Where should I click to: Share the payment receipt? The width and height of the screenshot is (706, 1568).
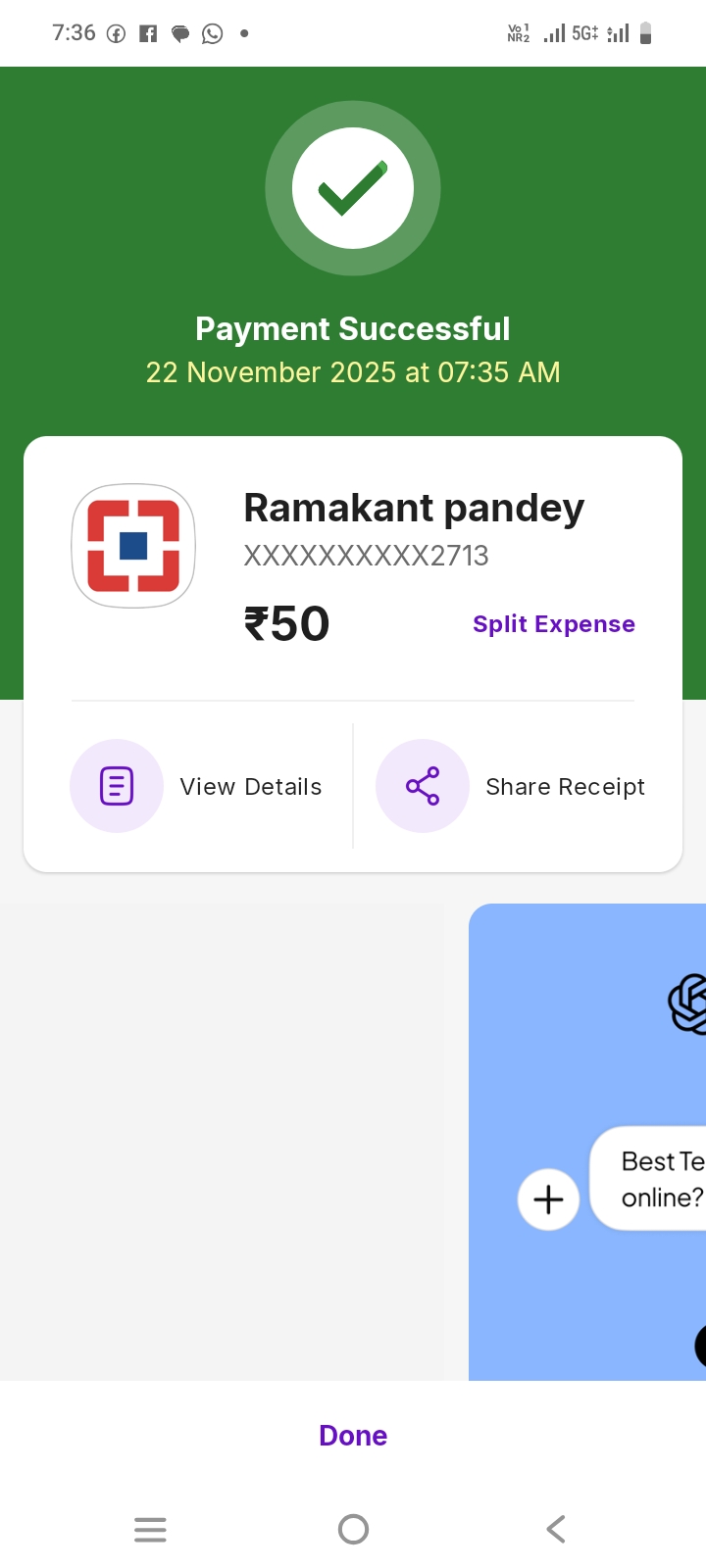[512, 786]
